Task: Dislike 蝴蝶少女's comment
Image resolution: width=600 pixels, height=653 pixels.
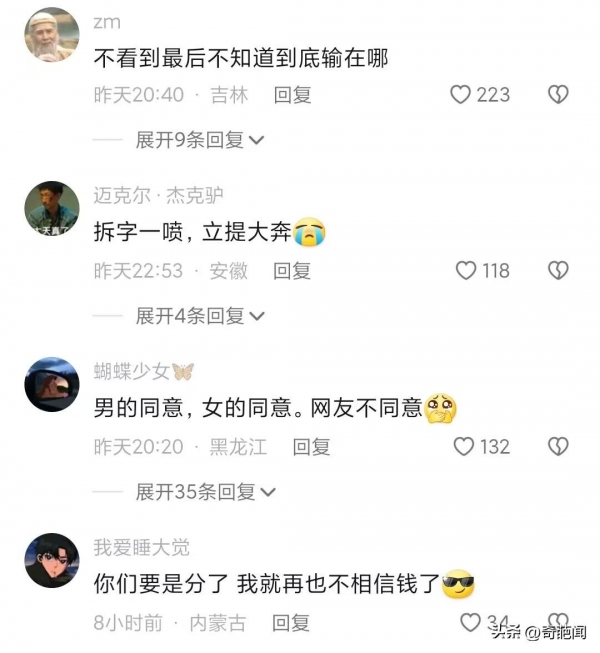Action: tap(558, 447)
